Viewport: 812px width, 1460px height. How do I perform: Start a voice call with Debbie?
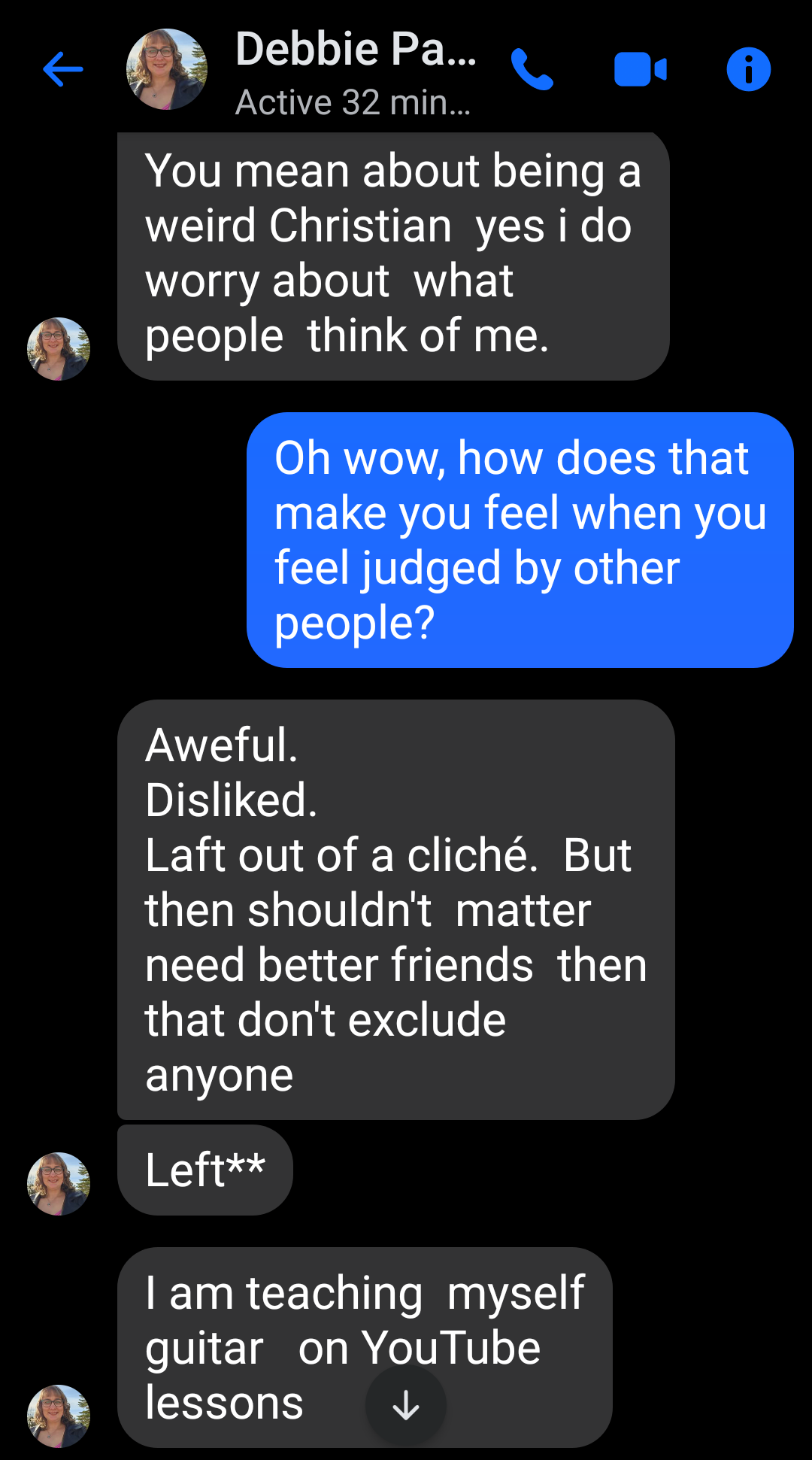[x=532, y=70]
